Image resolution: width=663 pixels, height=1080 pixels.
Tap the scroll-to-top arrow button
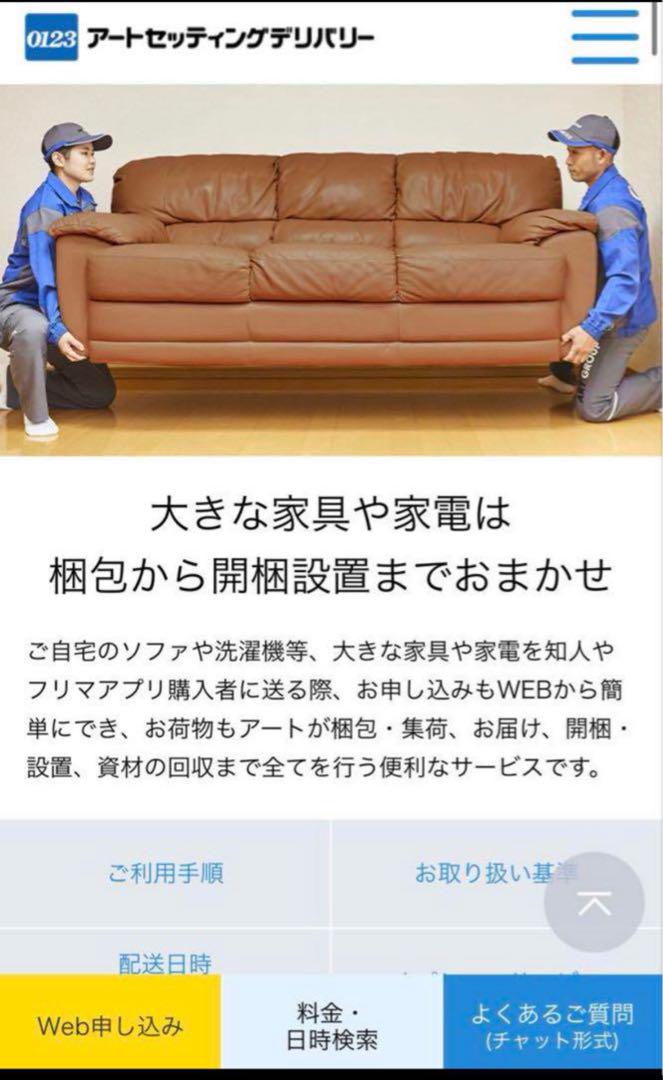click(594, 902)
